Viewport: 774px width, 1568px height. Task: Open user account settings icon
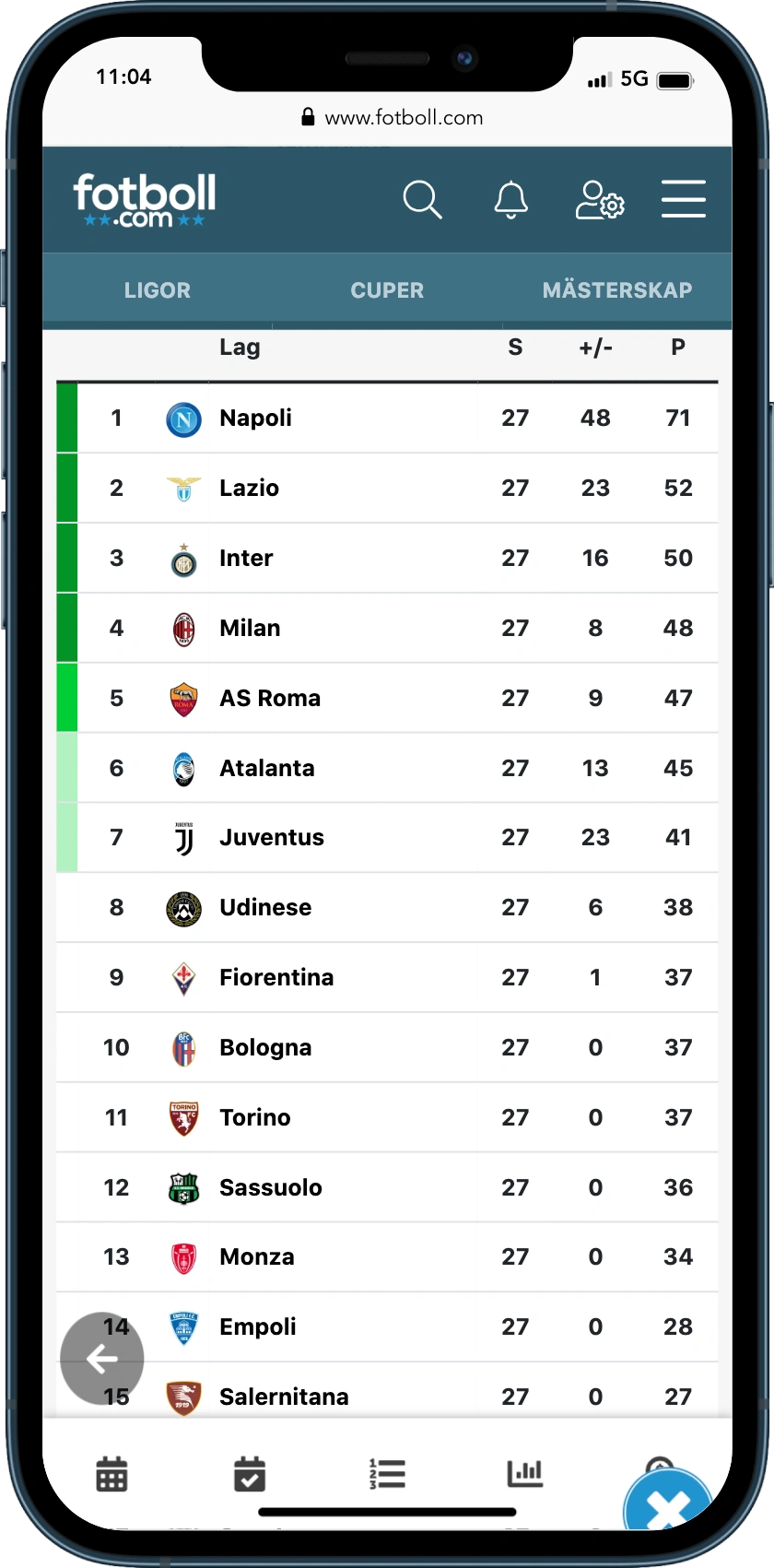click(600, 199)
